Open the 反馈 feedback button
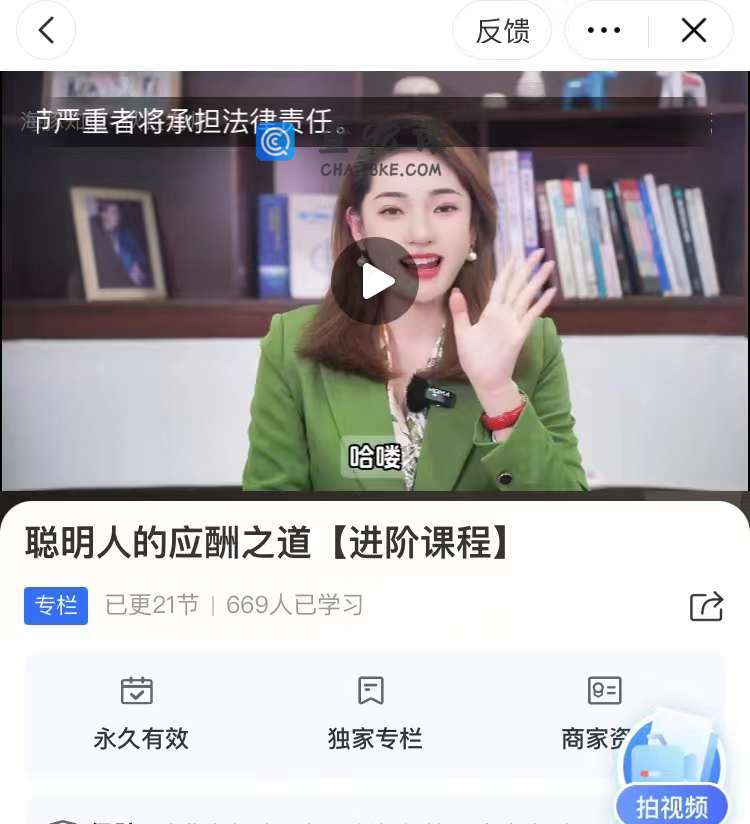Image resolution: width=750 pixels, height=824 pixels. pos(502,31)
